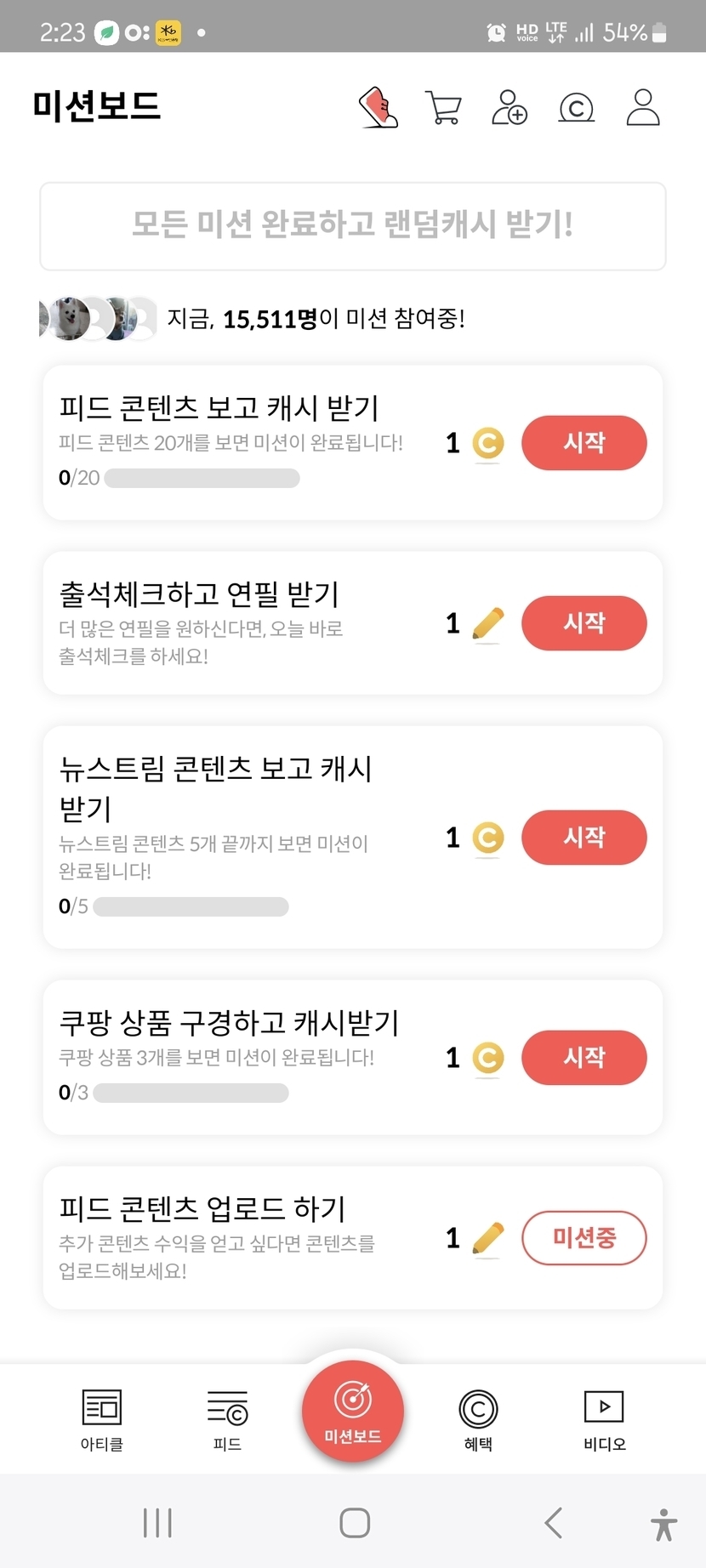Open recent apps from the navigation bar

coord(157,1522)
